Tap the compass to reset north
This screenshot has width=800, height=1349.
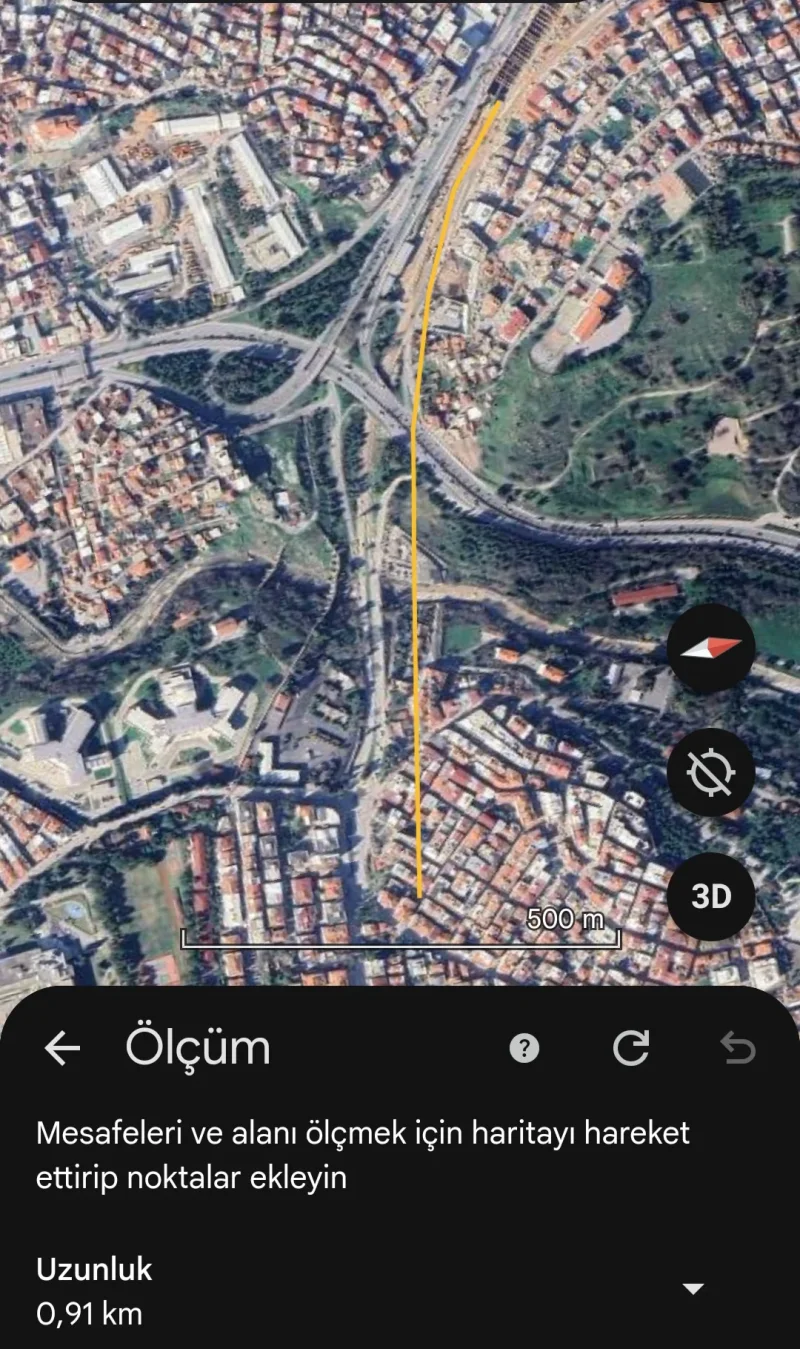click(x=711, y=648)
